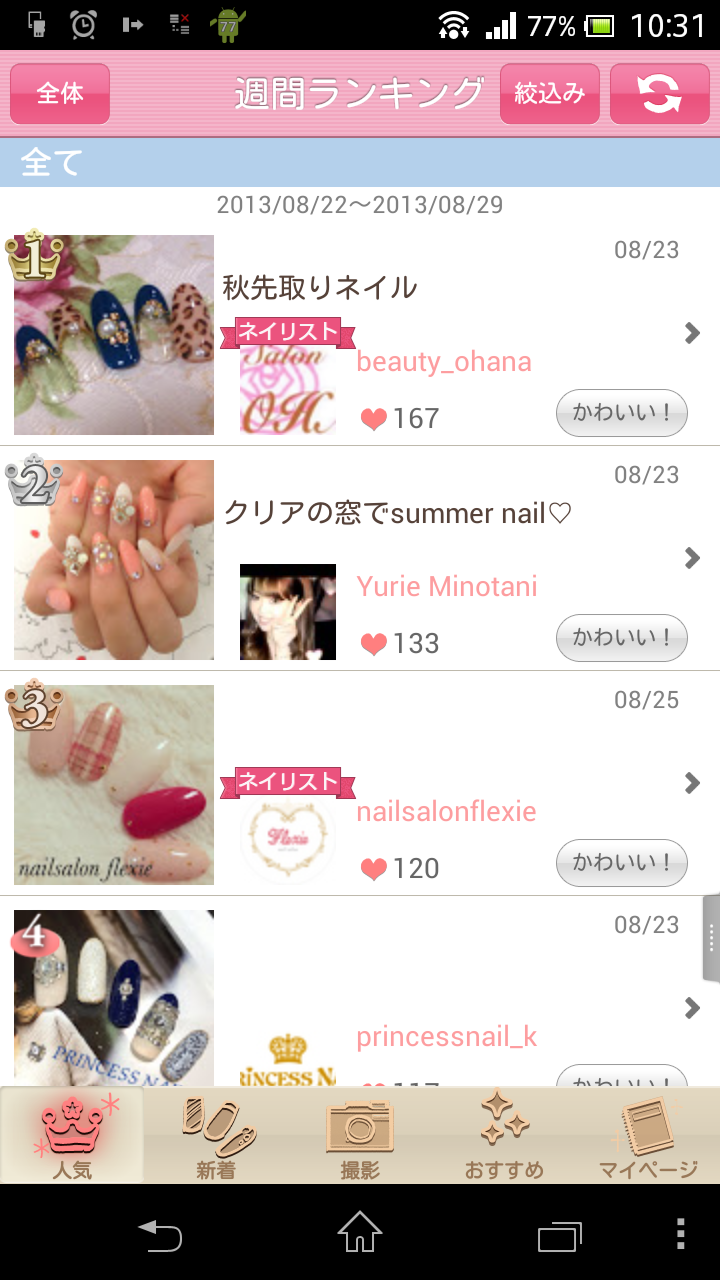This screenshot has width=720, height=1280.
Task: Go back with the system back button
Action: click(160, 1236)
